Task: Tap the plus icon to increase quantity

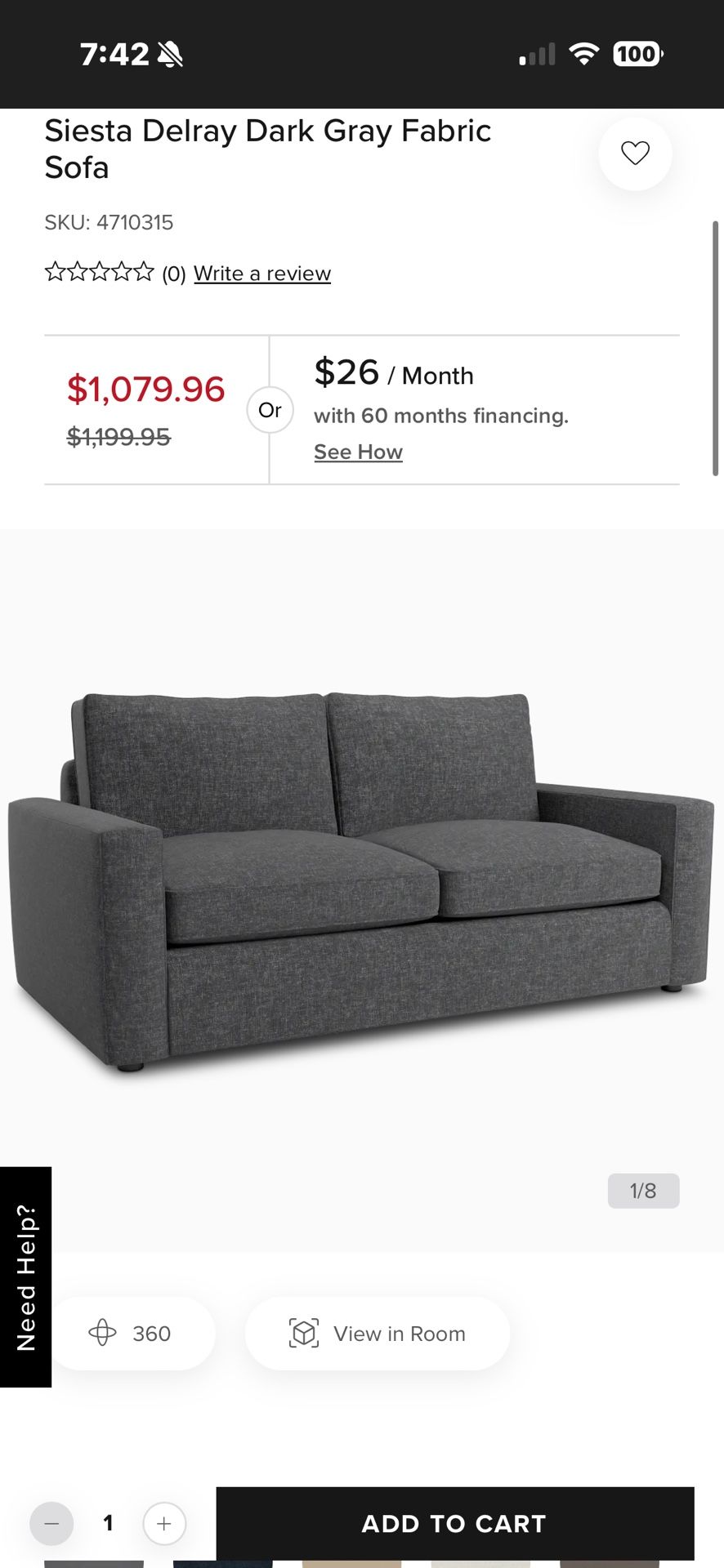Action: pos(163,1522)
